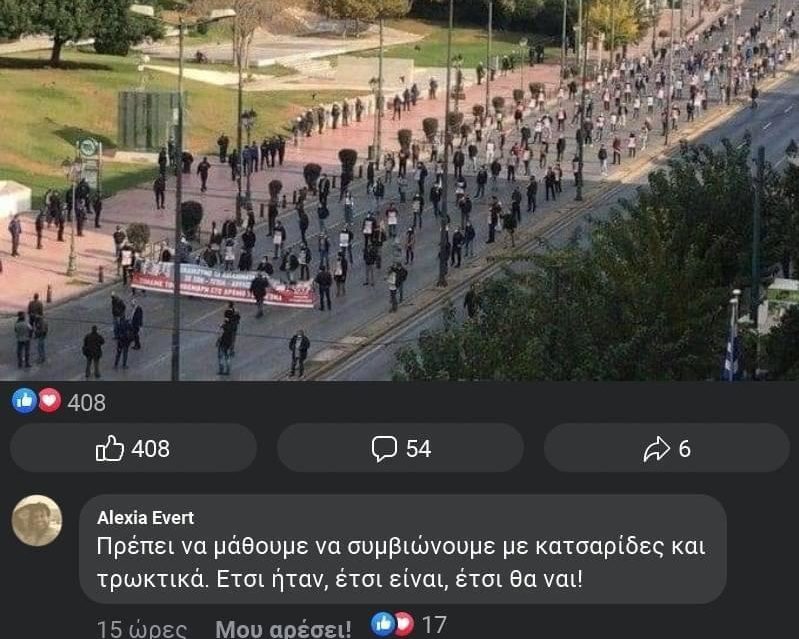The image size is (799, 639).
Task: Open Alexia Evert's profile picture
Action: pyautogui.click(x=37, y=521)
